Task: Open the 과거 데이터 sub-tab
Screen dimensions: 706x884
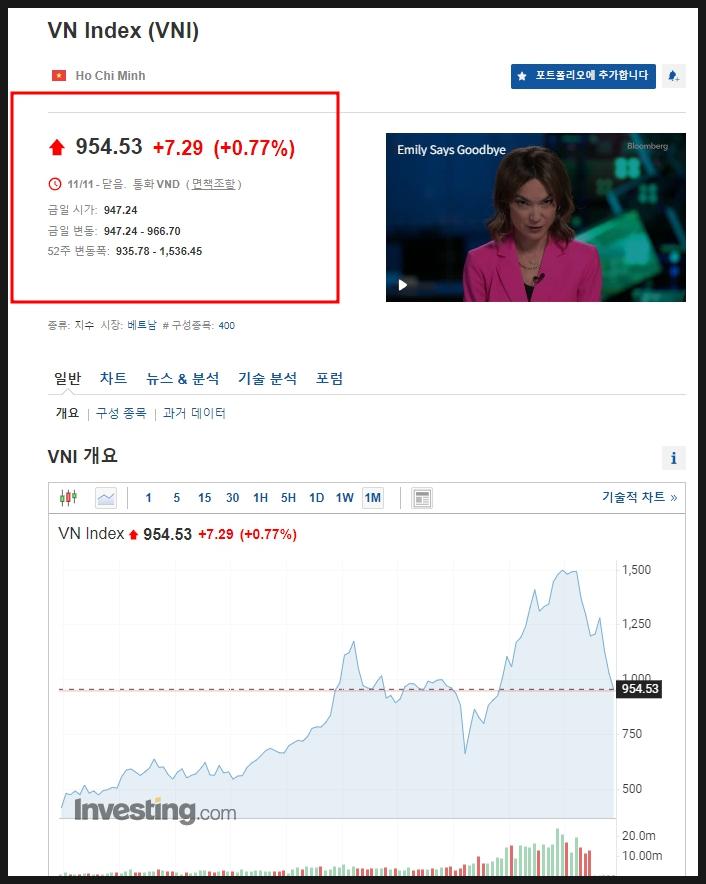Action: [194, 413]
